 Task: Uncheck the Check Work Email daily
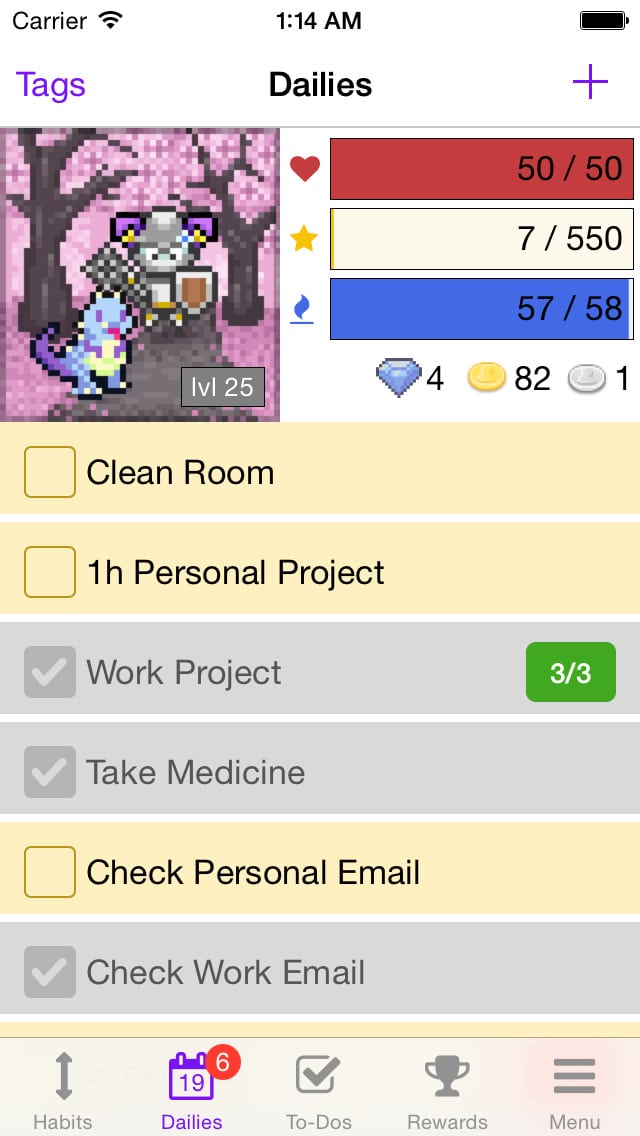(x=50, y=972)
